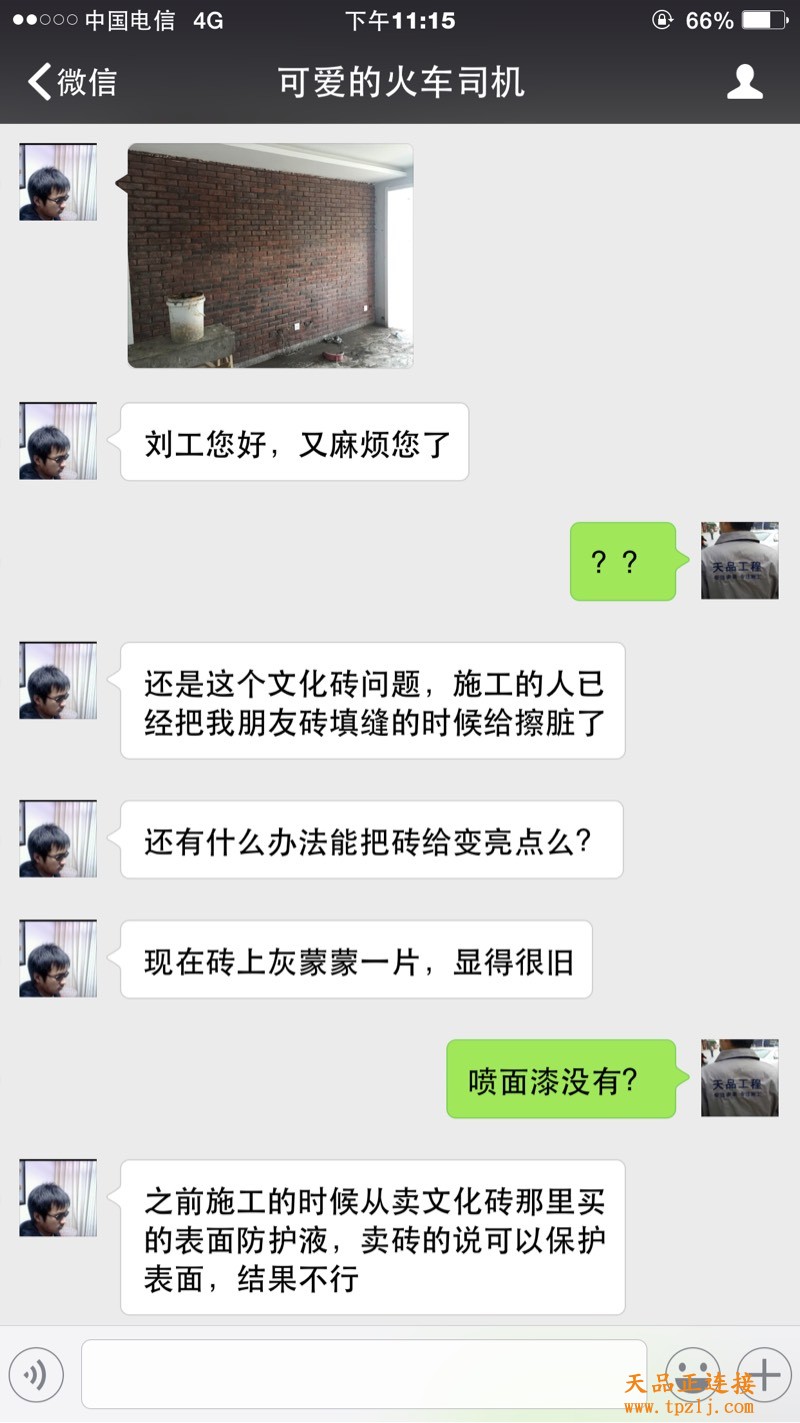Tap the message text field
Screen dimensions: 800x1423
click(364, 1375)
